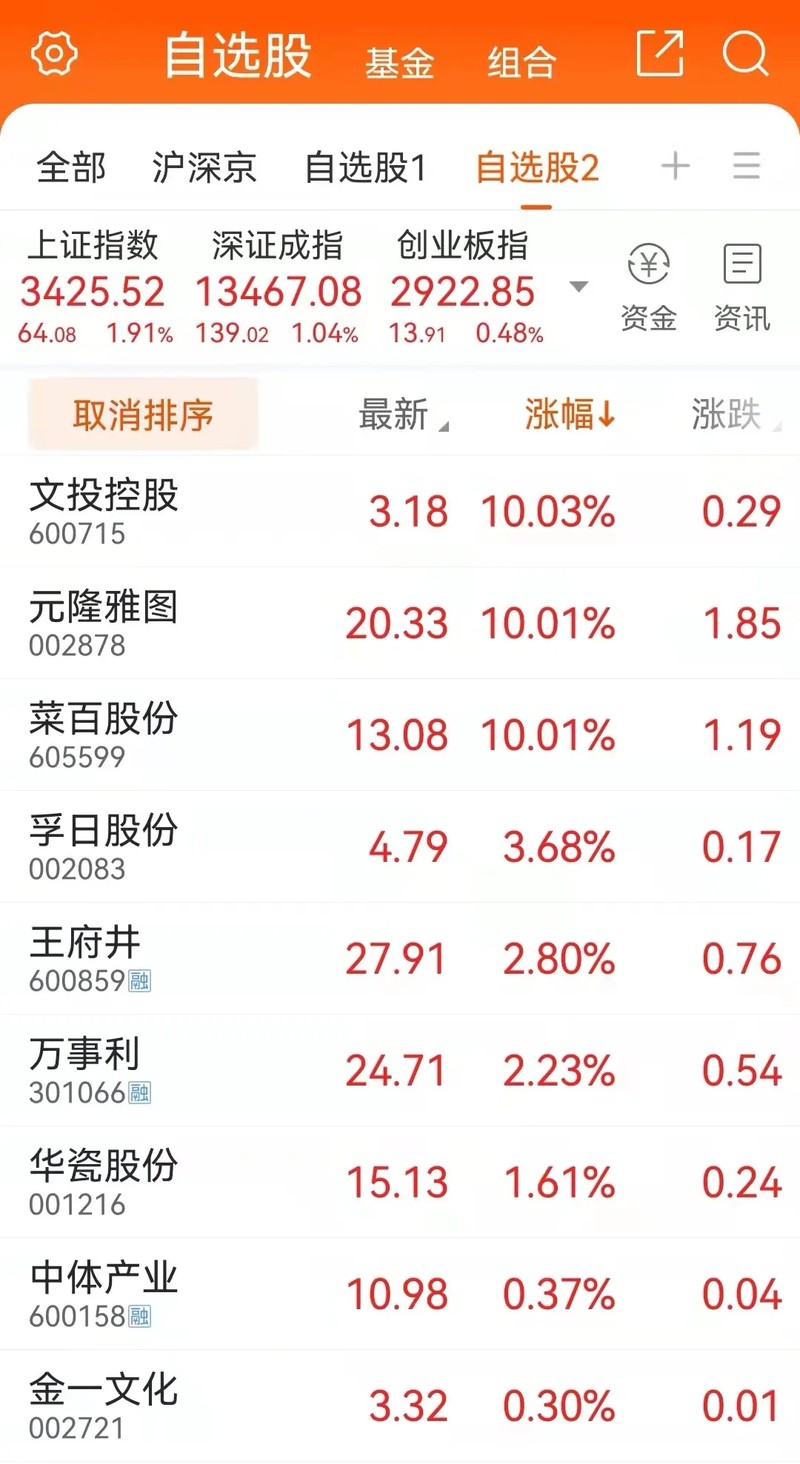Tap the share icon in the header
This screenshot has height=1464, width=800.
tap(661, 53)
